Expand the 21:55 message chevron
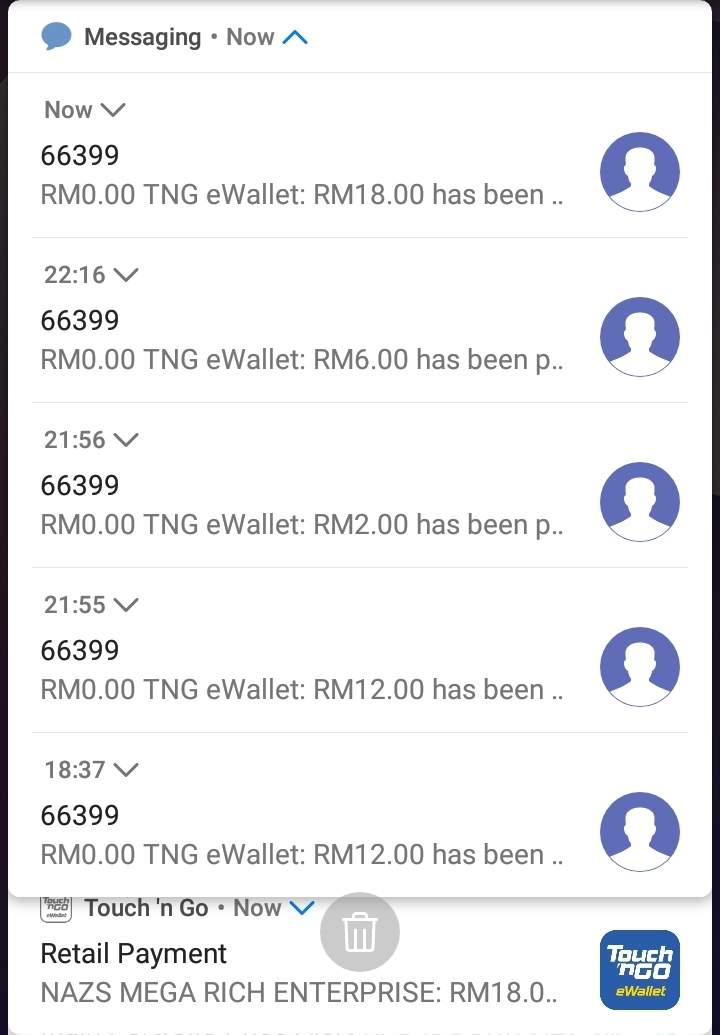The width and height of the screenshot is (720, 1035). point(126,605)
